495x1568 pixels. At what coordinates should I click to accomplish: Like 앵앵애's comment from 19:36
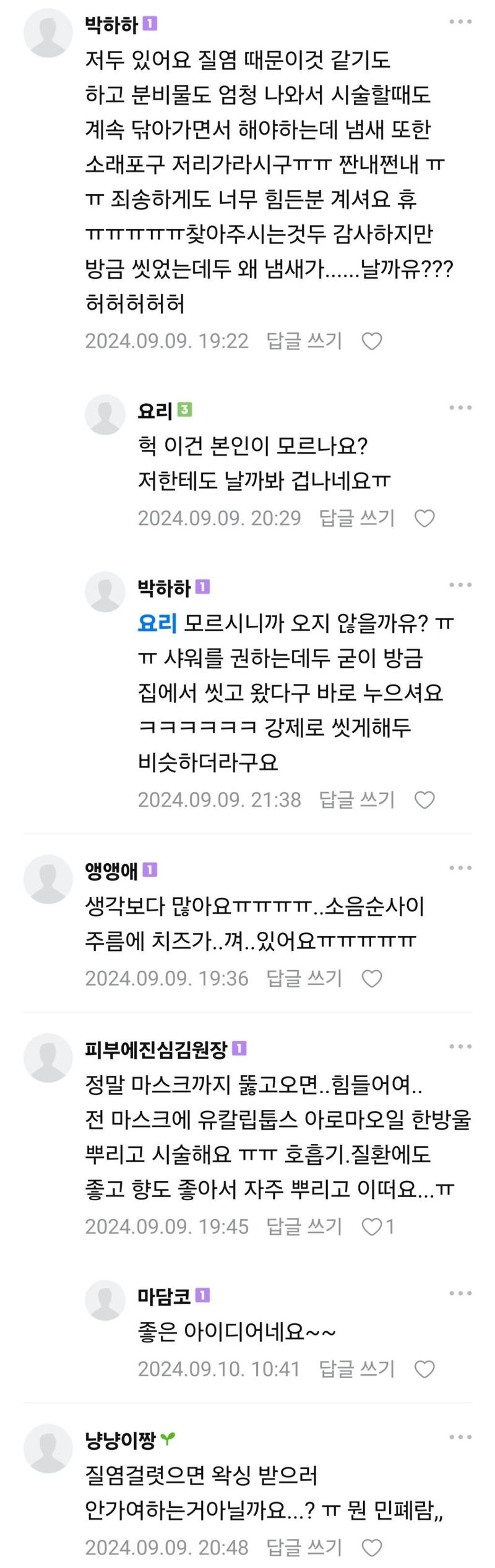(x=372, y=979)
